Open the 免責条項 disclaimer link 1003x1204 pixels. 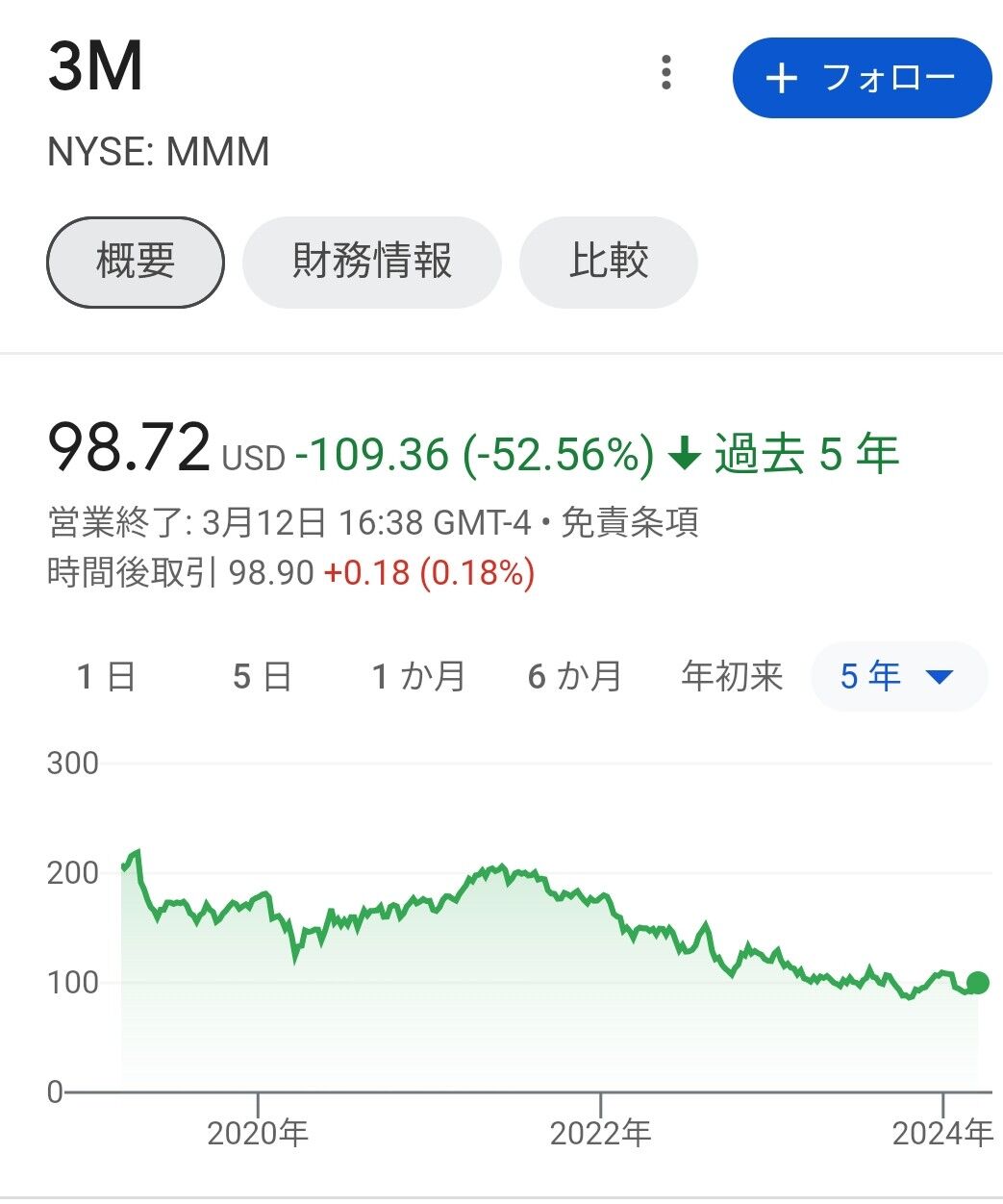(x=629, y=522)
